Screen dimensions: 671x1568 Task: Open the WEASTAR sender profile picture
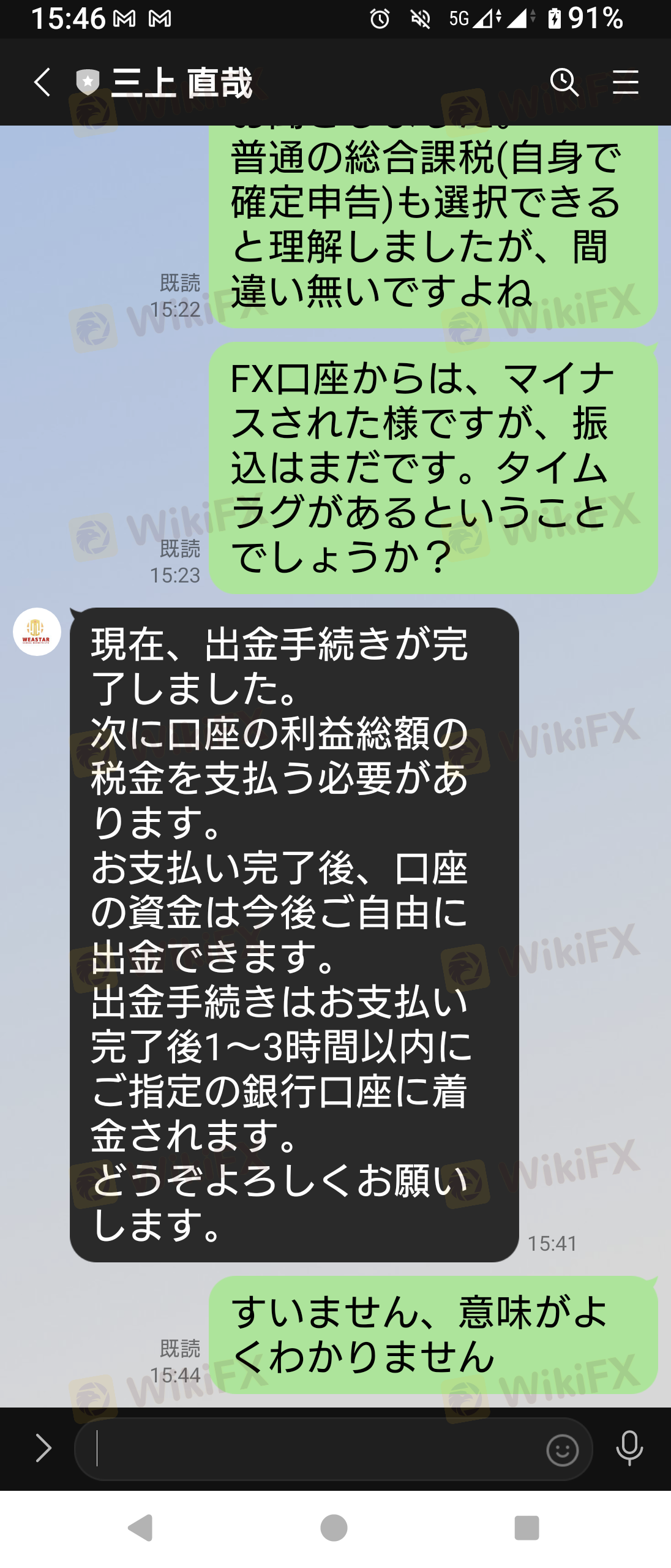(x=37, y=631)
